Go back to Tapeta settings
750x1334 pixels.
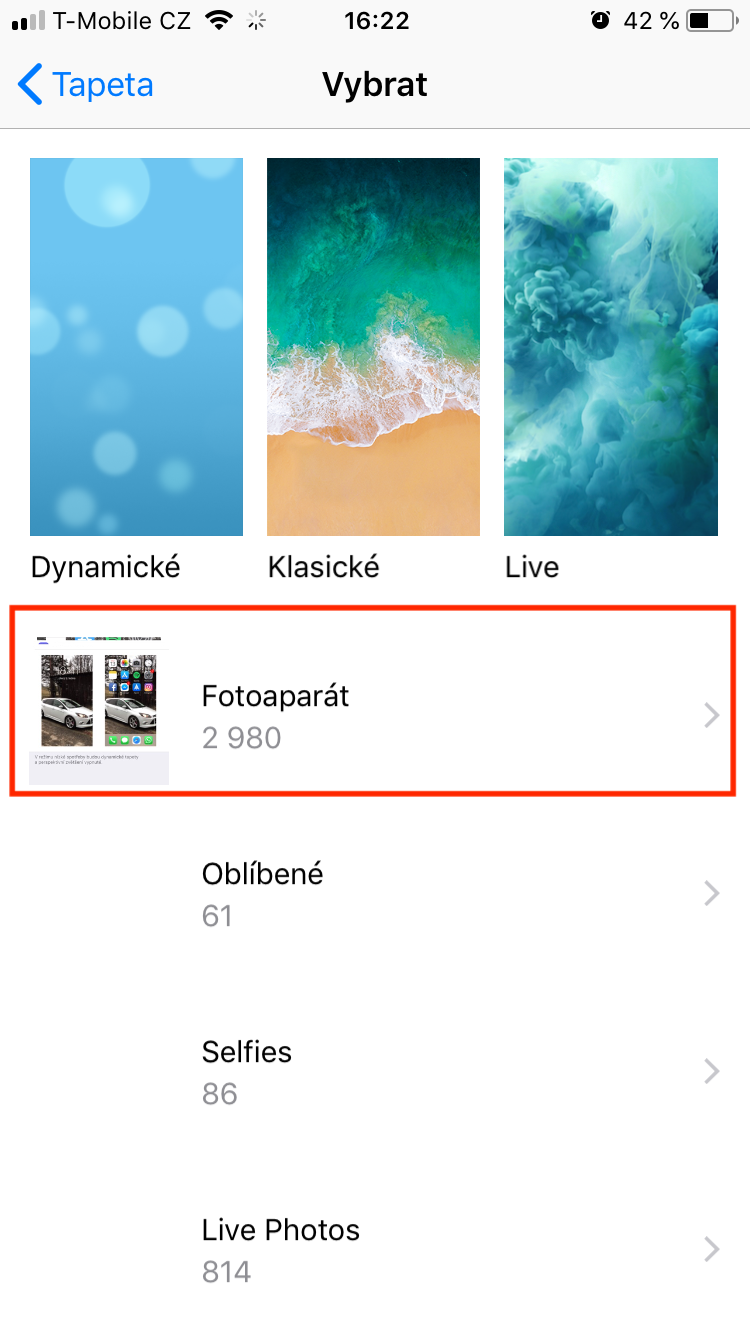[86, 85]
